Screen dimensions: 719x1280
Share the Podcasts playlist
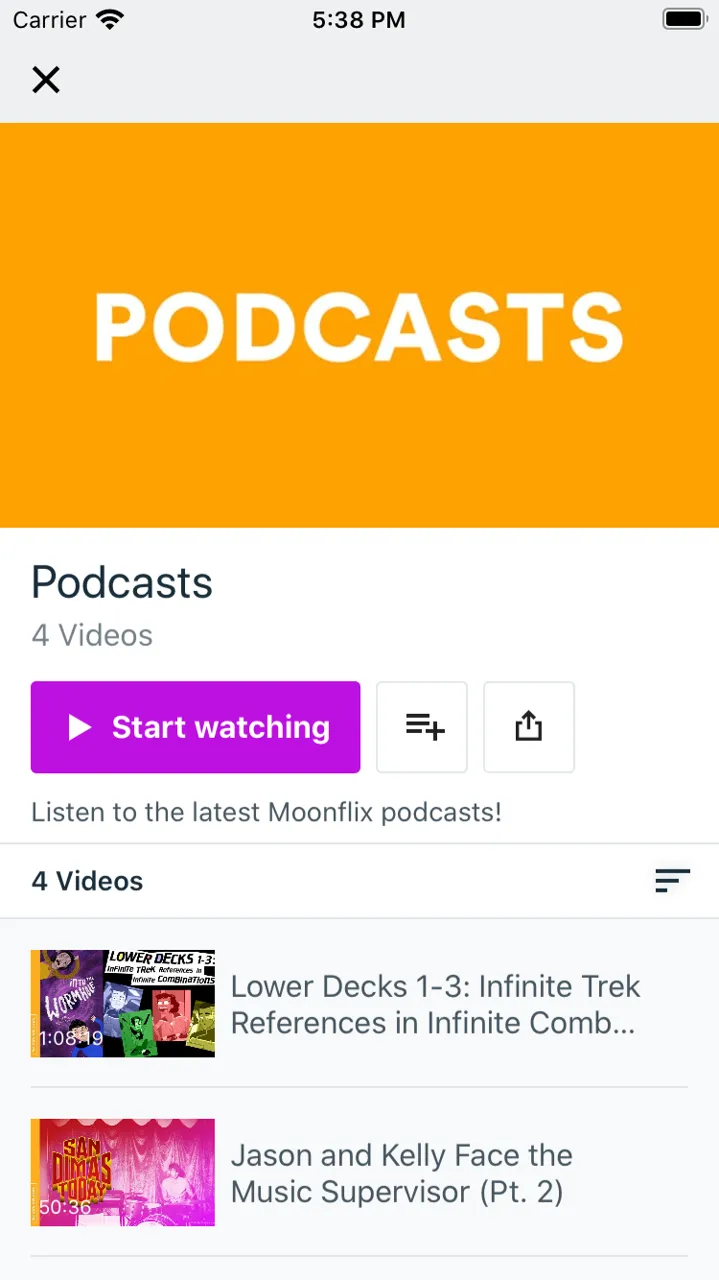point(529,727)
